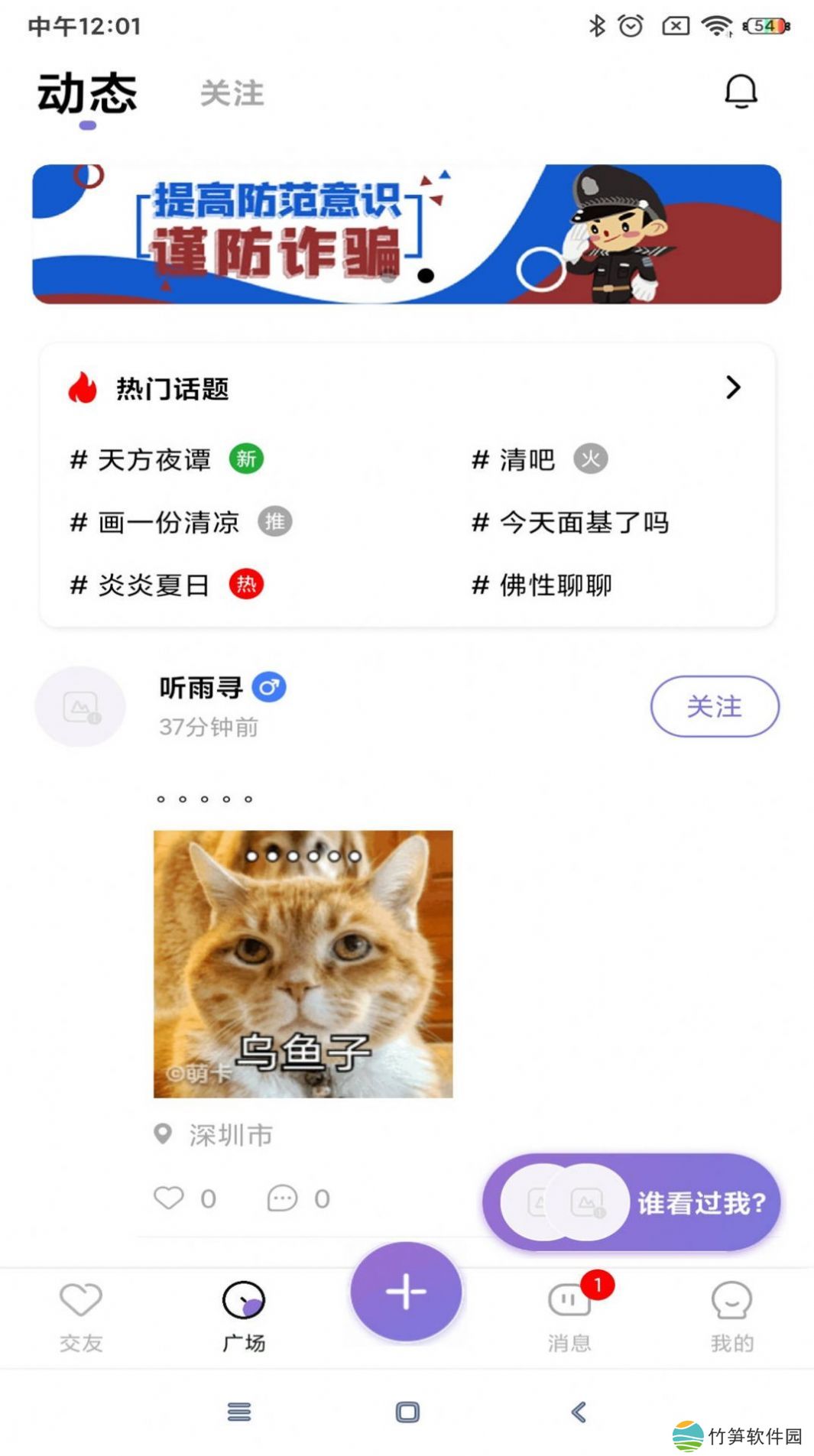
Task: Open topic # 佛性聊聊
Action: pyautogui.click(x=556, y=585)
